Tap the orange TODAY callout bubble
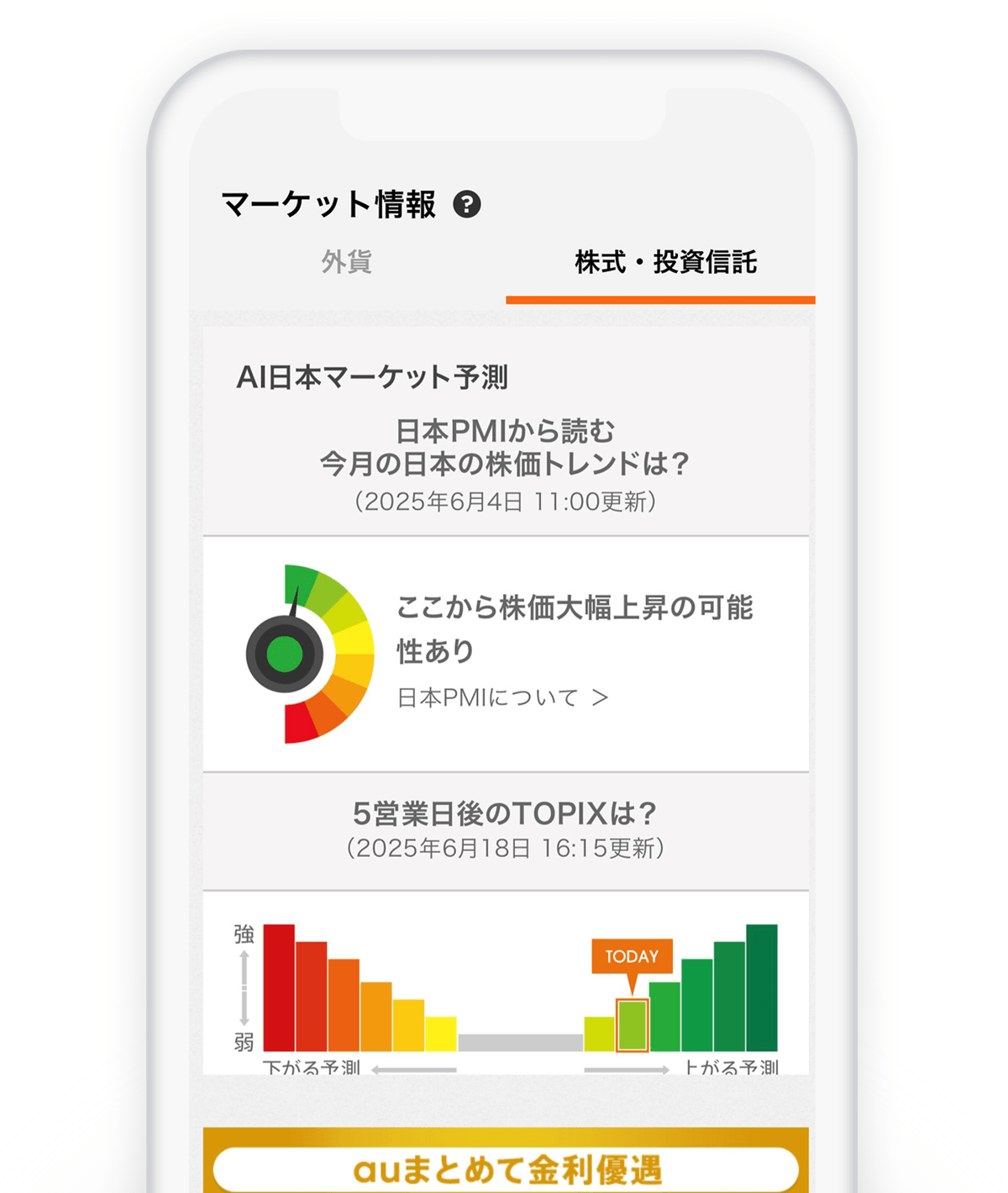1008x1193 pixels. click(633, 957)
